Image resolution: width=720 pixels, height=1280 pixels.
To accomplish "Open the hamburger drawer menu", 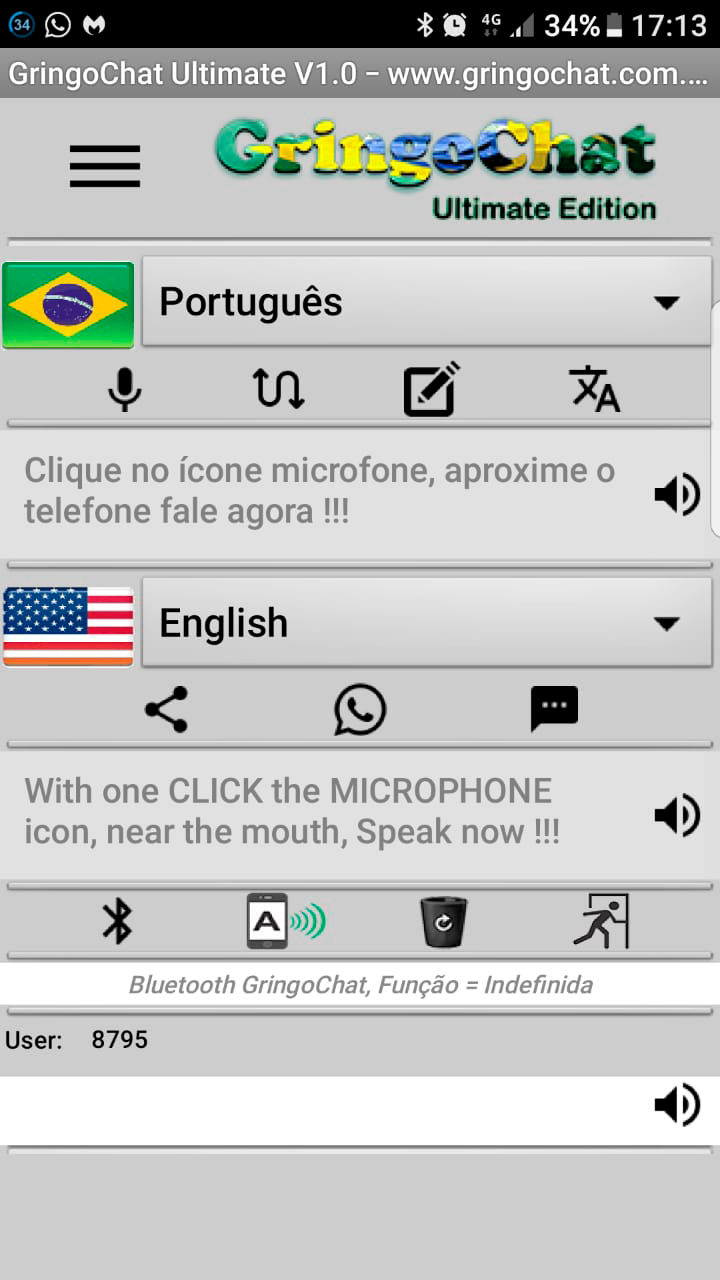I will (x=105, y=166).
